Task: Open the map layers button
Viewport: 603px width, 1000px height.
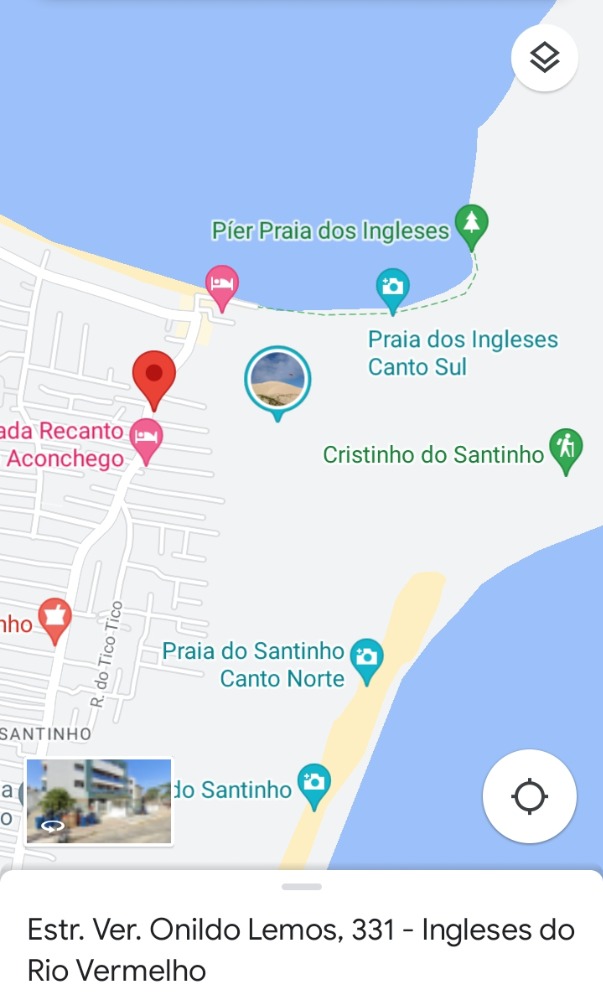Action: [544, 58]
